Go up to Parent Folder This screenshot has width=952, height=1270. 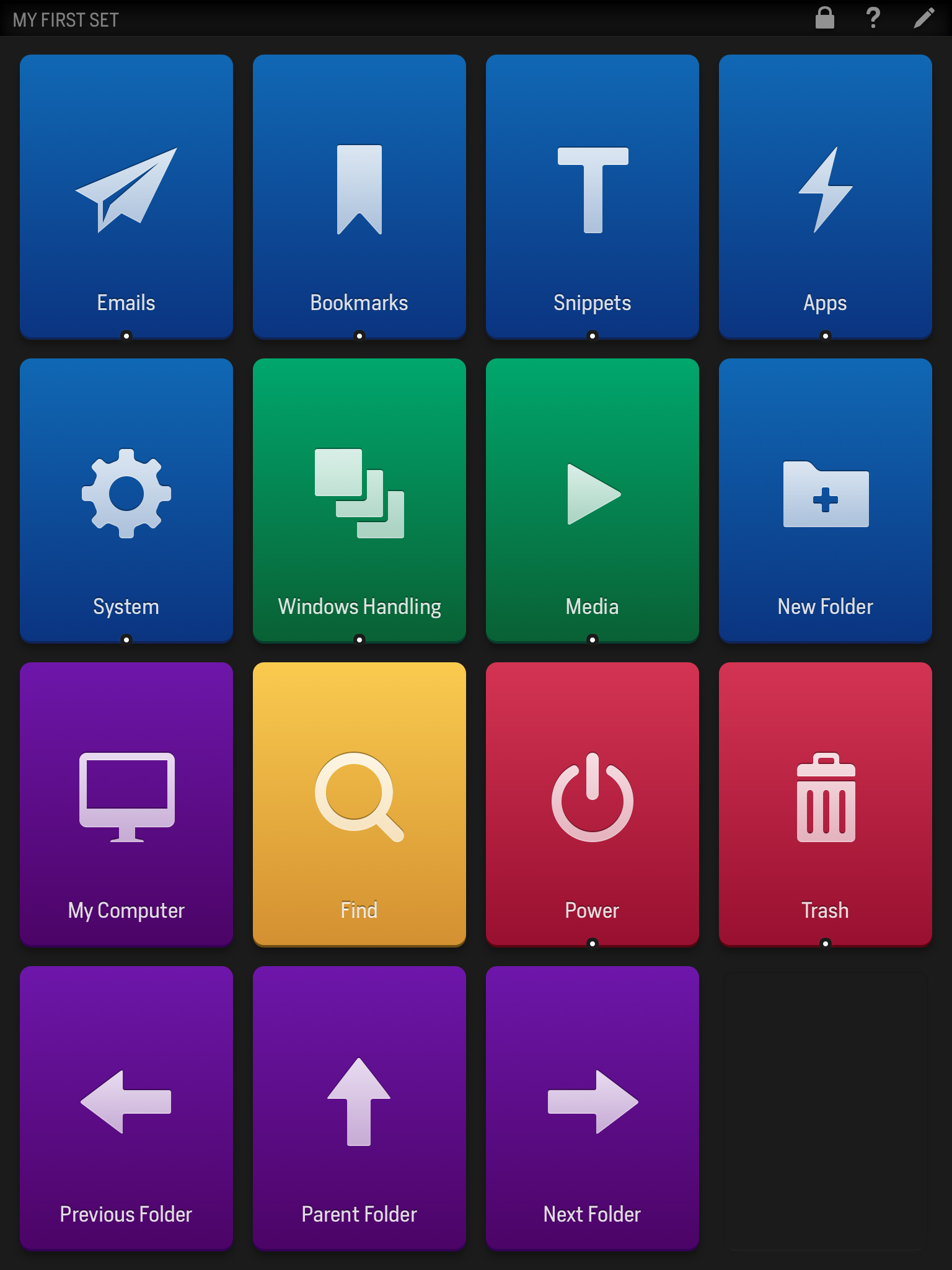pyautogui.click(x=359, y=1108)
